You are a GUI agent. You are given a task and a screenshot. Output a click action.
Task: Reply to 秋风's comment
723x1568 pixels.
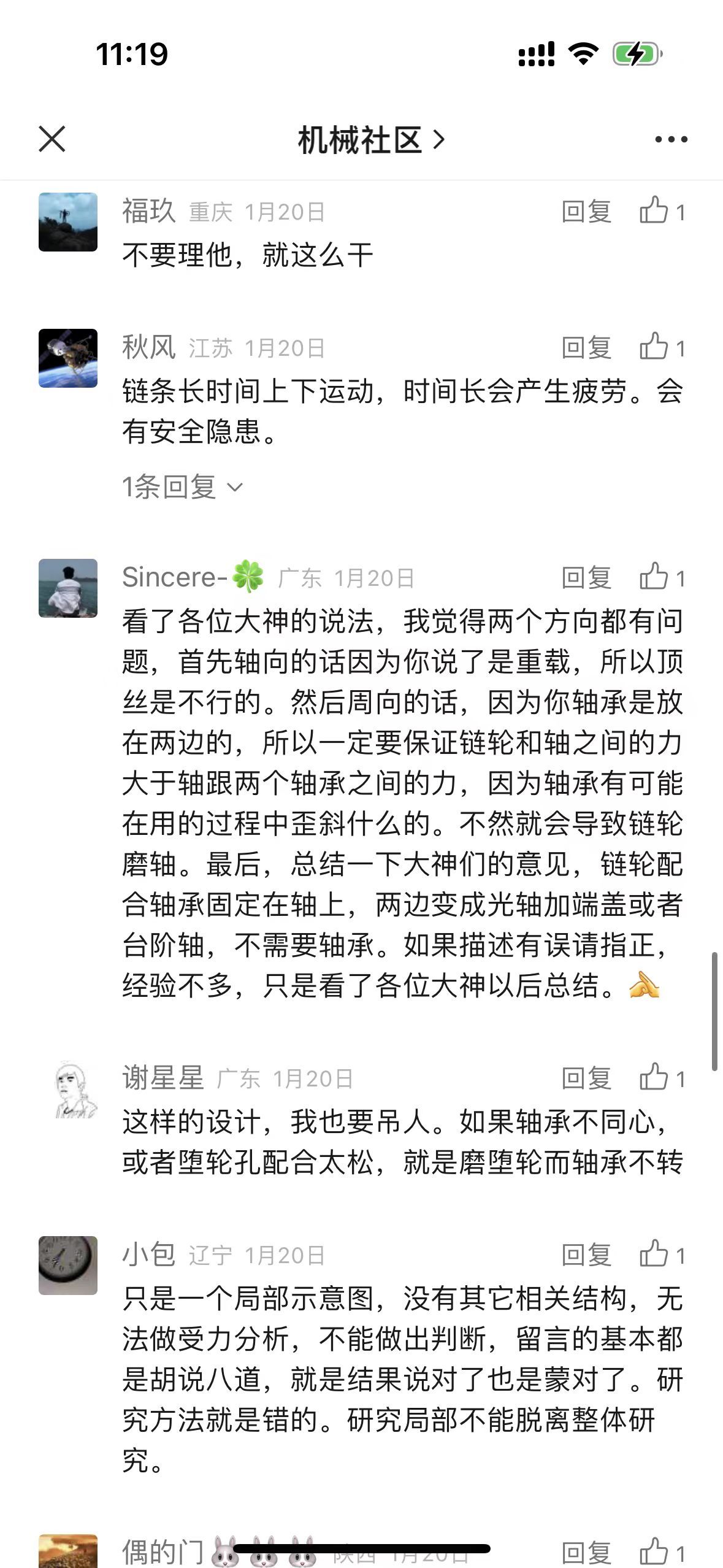coord(586,348)
